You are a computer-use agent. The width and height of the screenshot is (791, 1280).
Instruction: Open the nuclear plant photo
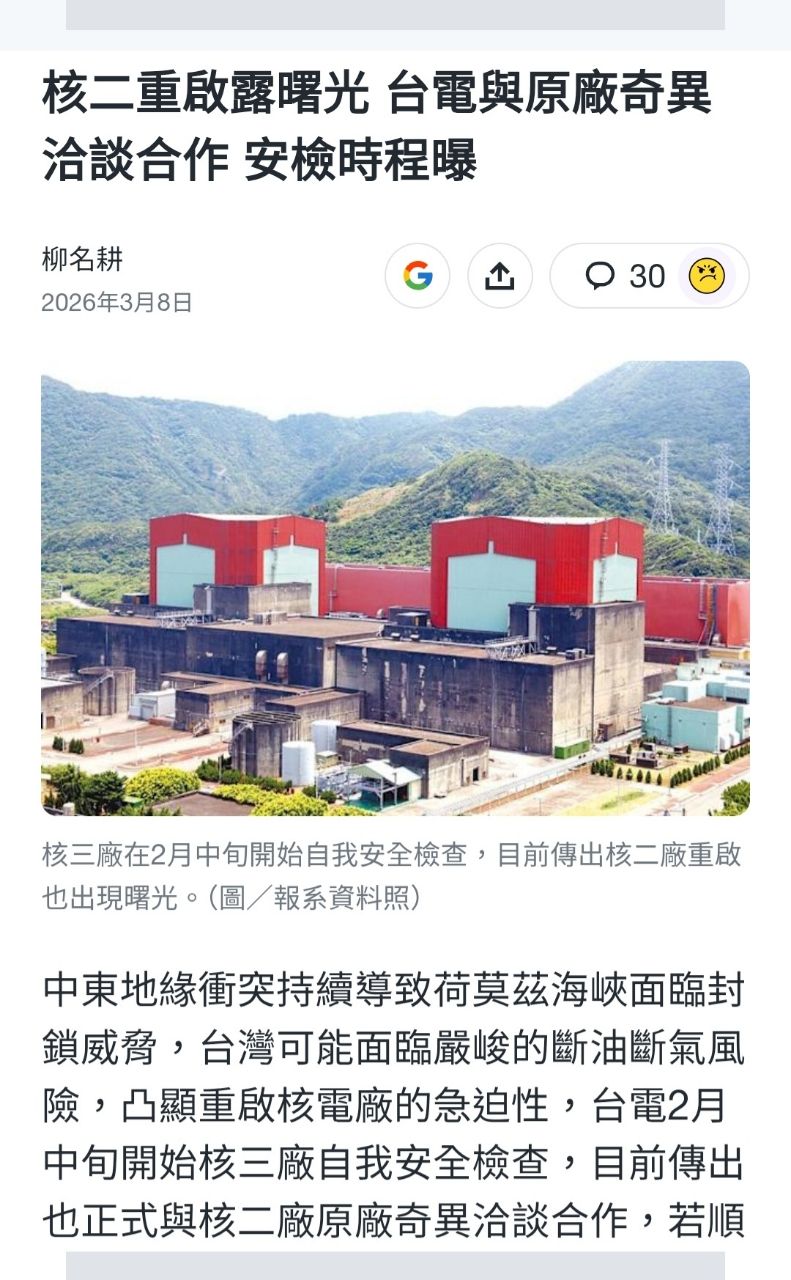pos(395,588)
